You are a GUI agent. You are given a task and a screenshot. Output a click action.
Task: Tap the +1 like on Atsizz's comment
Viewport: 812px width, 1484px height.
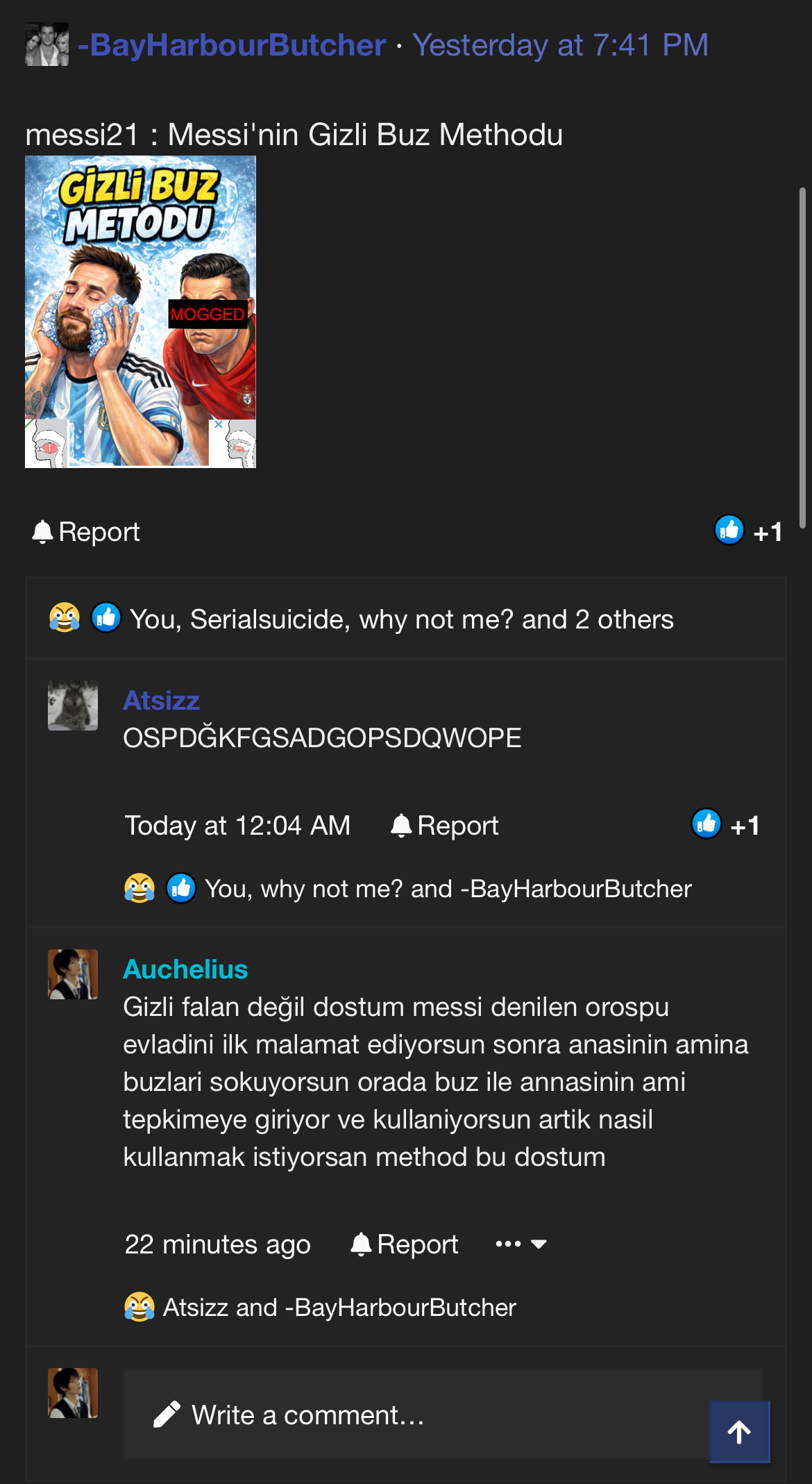click(x=726, y=826)
